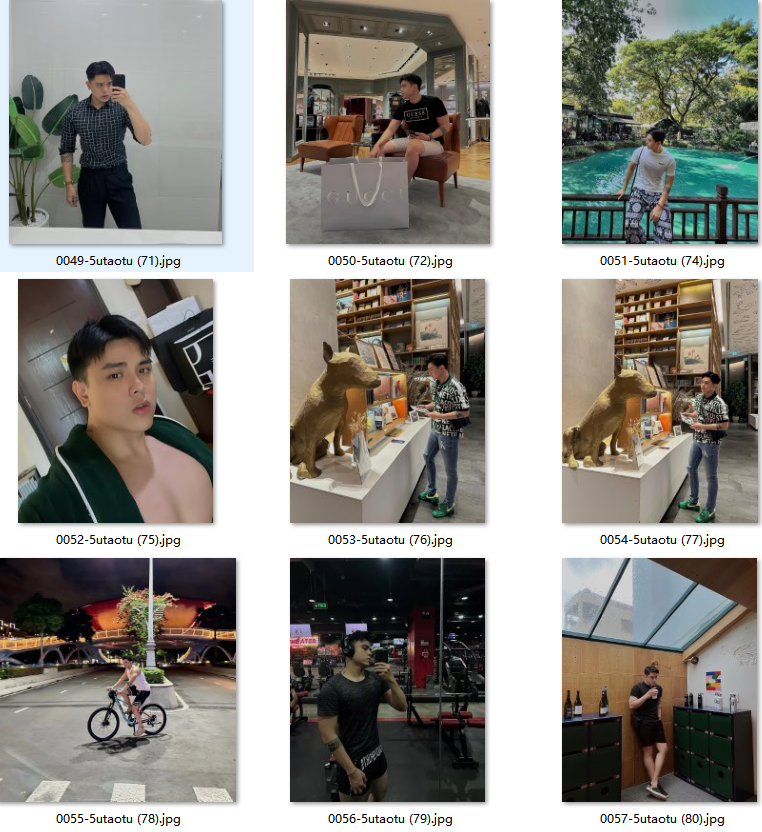Click the 0053-5utaotu (76).jpg thumbnail

[x=388, y=401]
